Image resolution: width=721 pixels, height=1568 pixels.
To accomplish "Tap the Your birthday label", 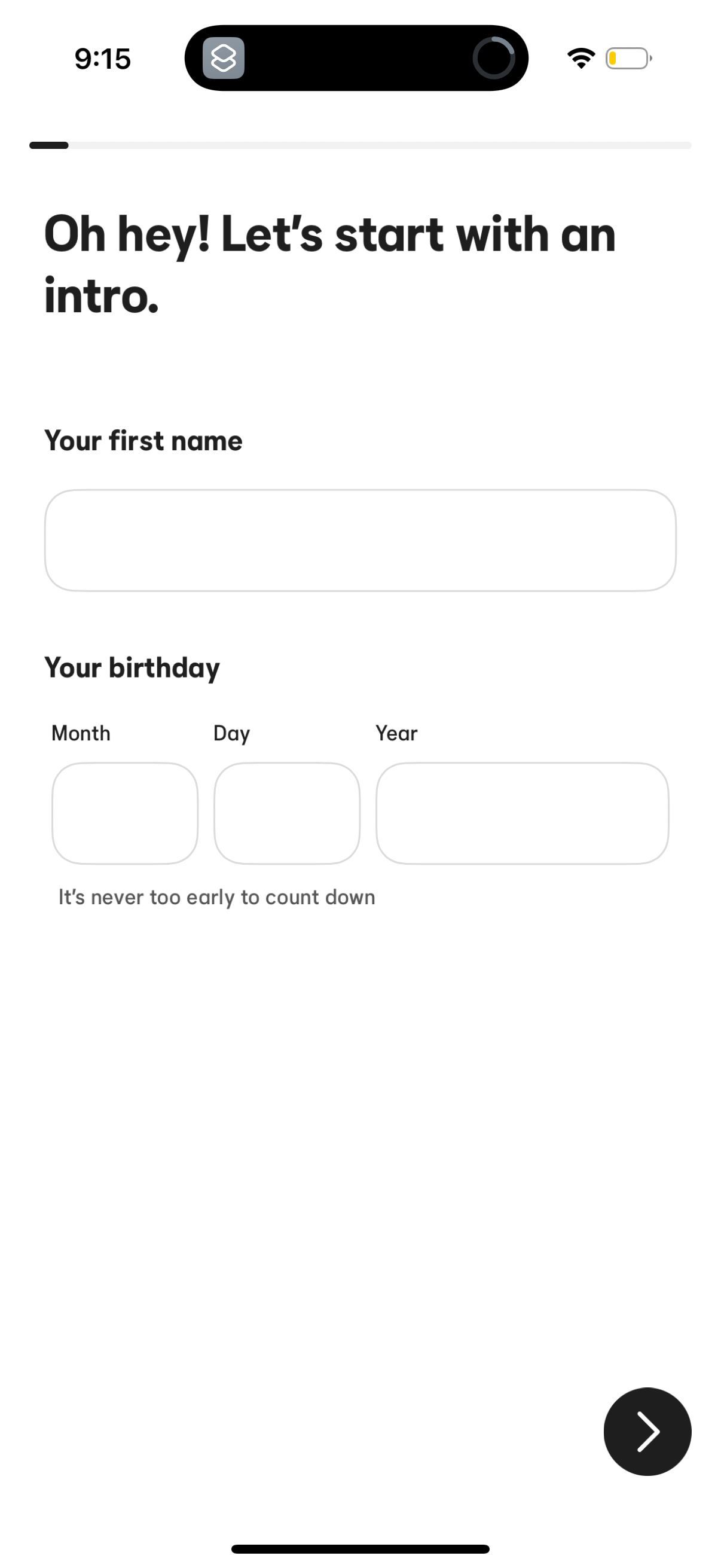I will click(x=132, y=667).
